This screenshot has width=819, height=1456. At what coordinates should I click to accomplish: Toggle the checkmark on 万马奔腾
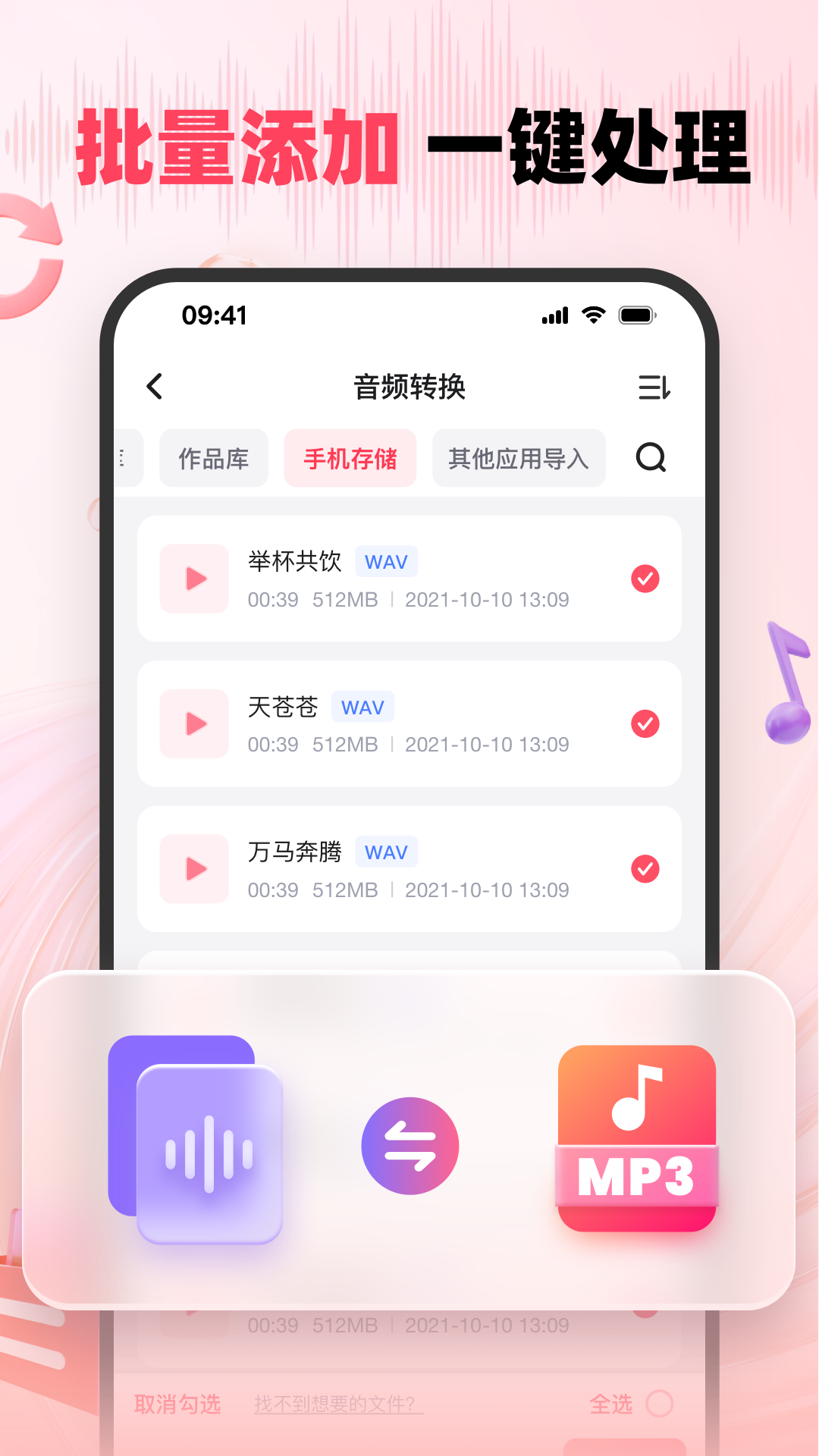pyautogui.click(x=645, y=869)
